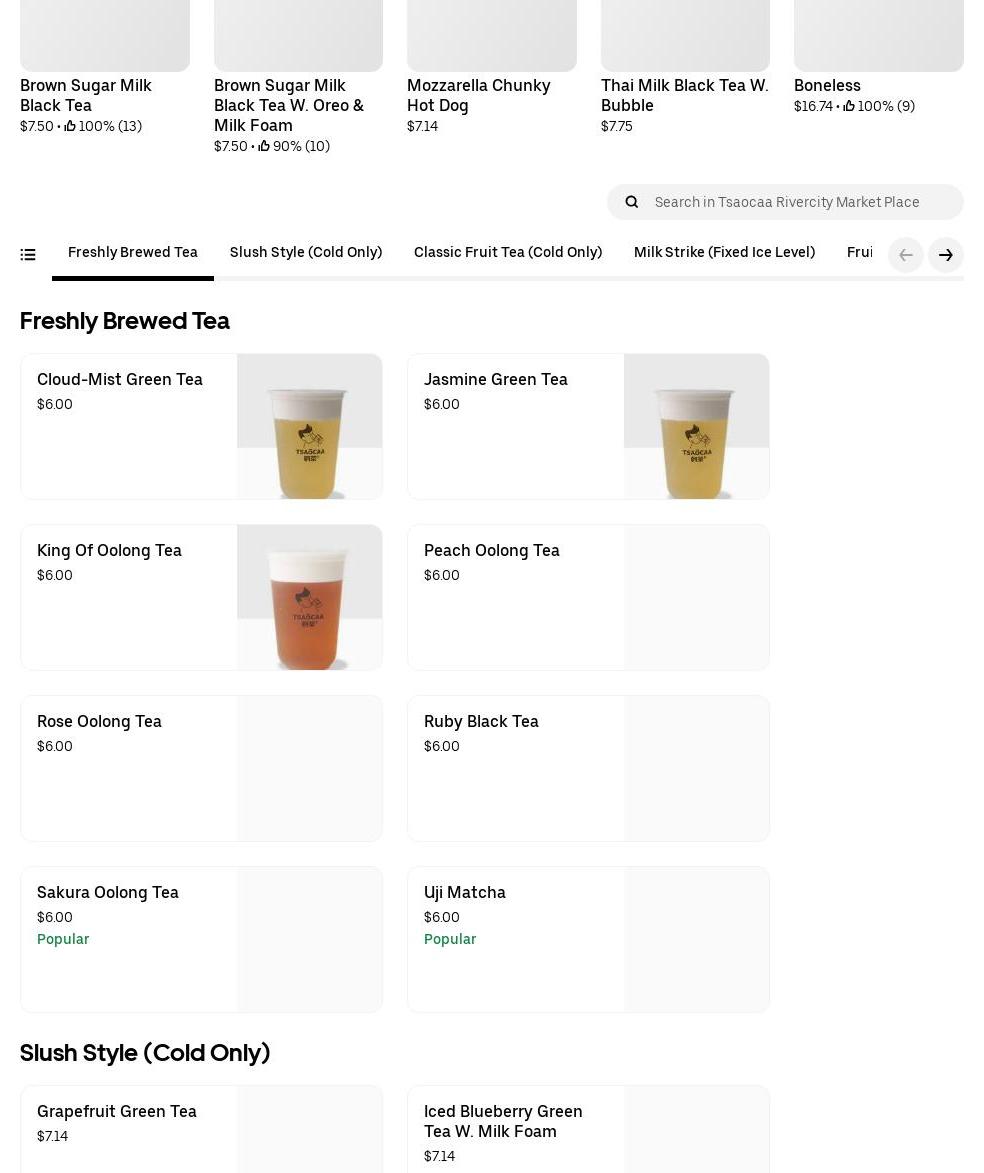
Task: Open Jasmine Green Tea item
Action: (588, 426)
